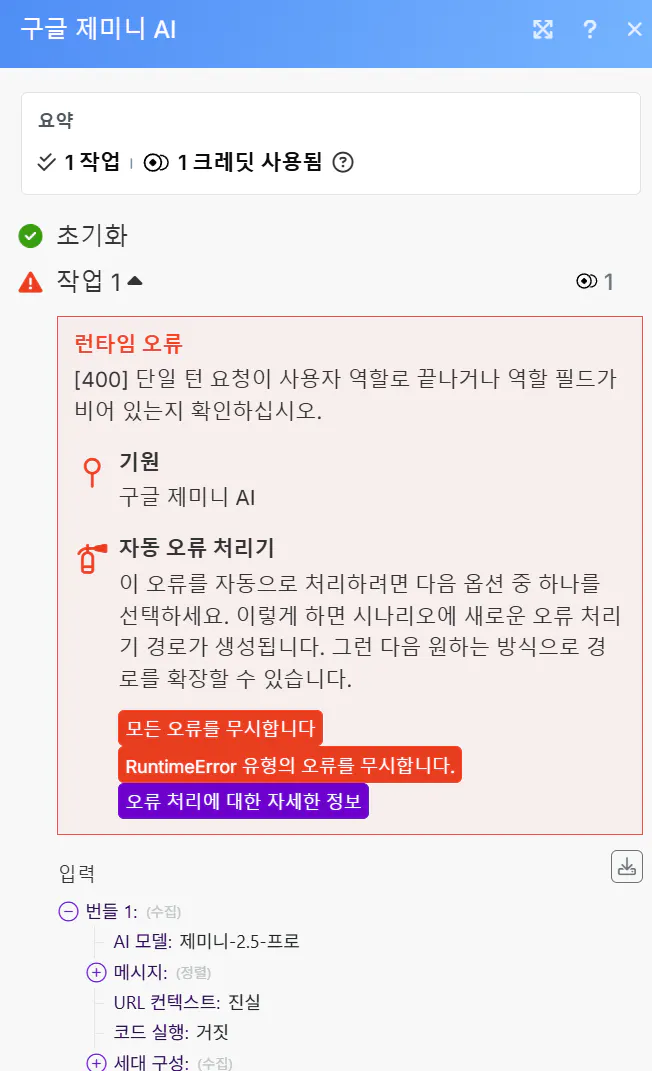
Task: Expand the panel to full screen
Action: click(x=543, y=30)
